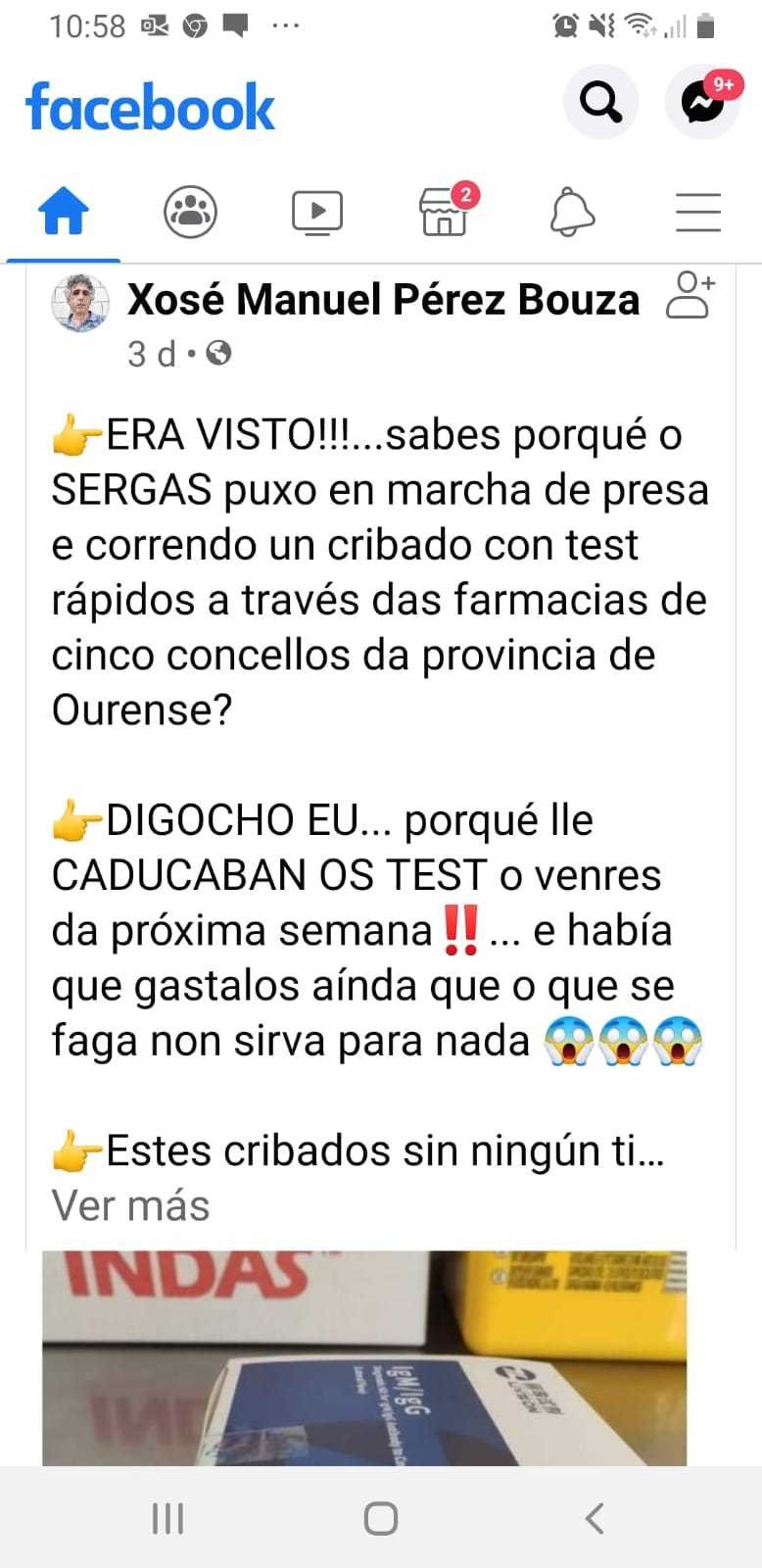The width and height of the screenshot is (762, 1568).
Task: Tap Xosé Manuel Pérez Bouza's profile picture
Action: coord(79,303)
